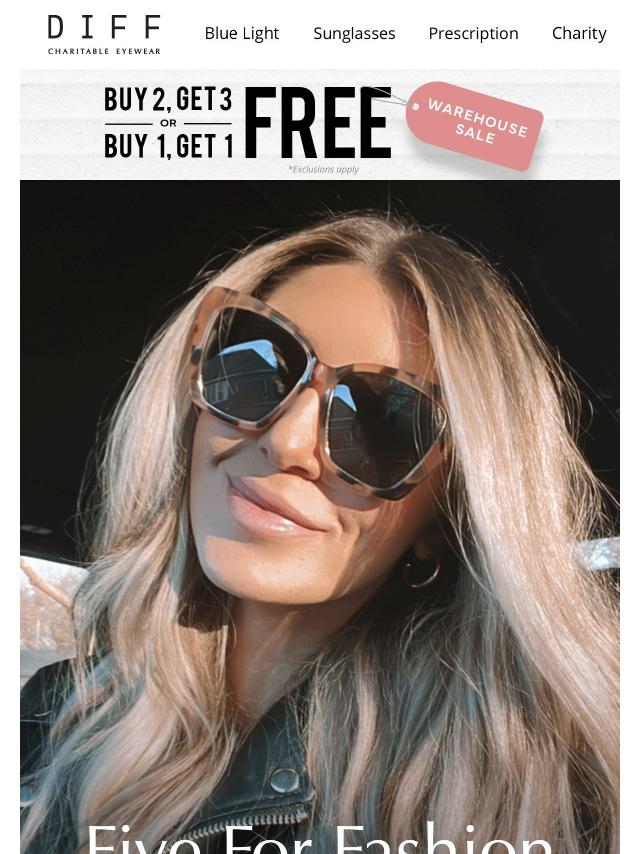
Task: Go to the Sunglasses category
Action: click(354, 33)
